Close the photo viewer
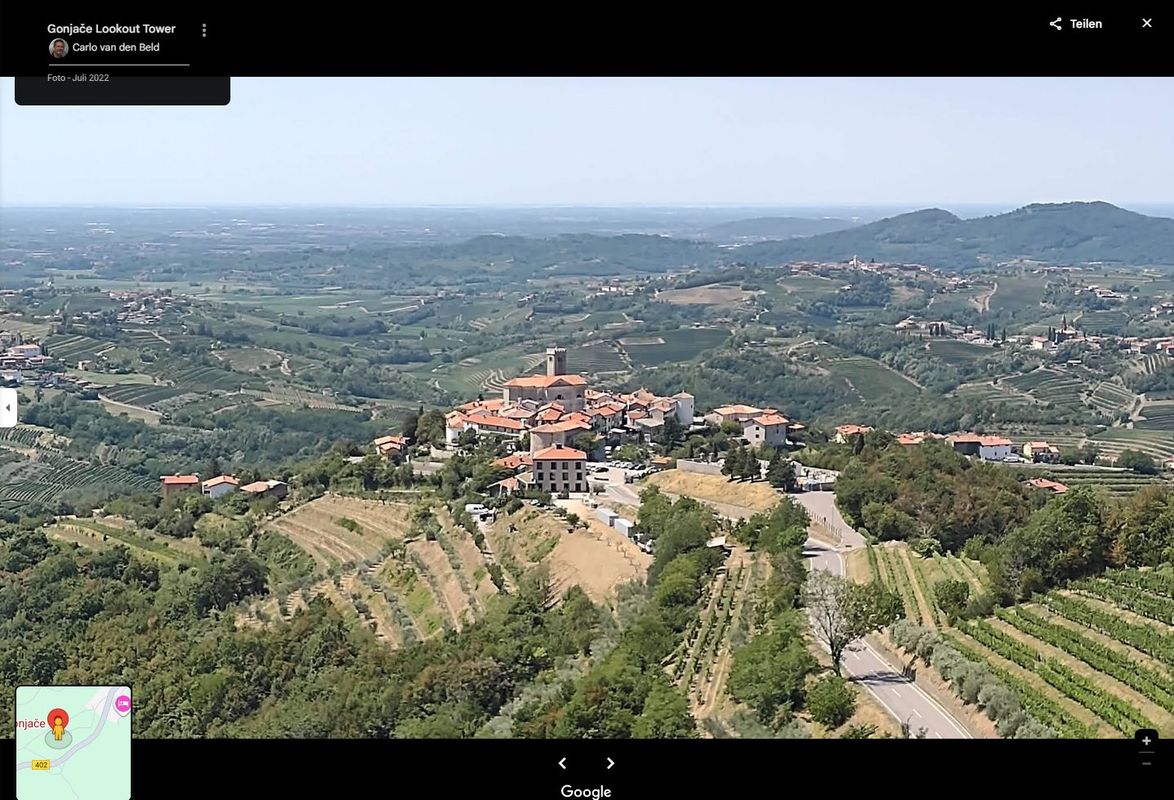The image size is (1174, 800). [x=1147, y=23]
